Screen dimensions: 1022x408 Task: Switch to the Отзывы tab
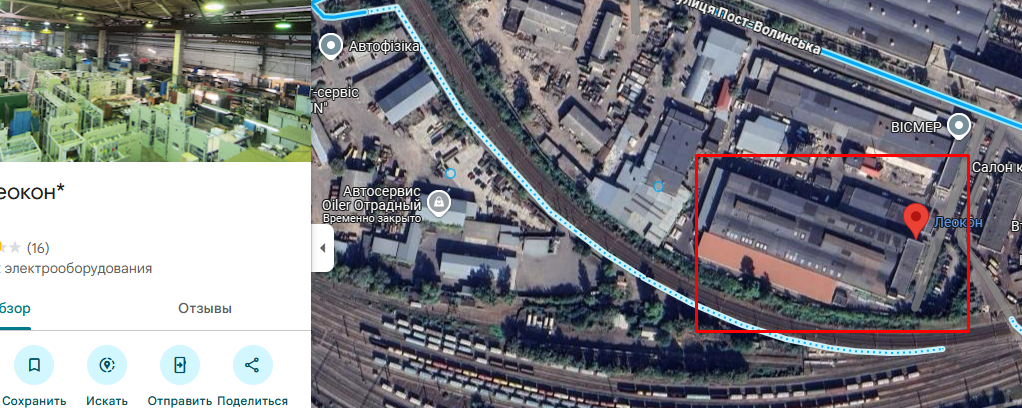tap(205, 308)
